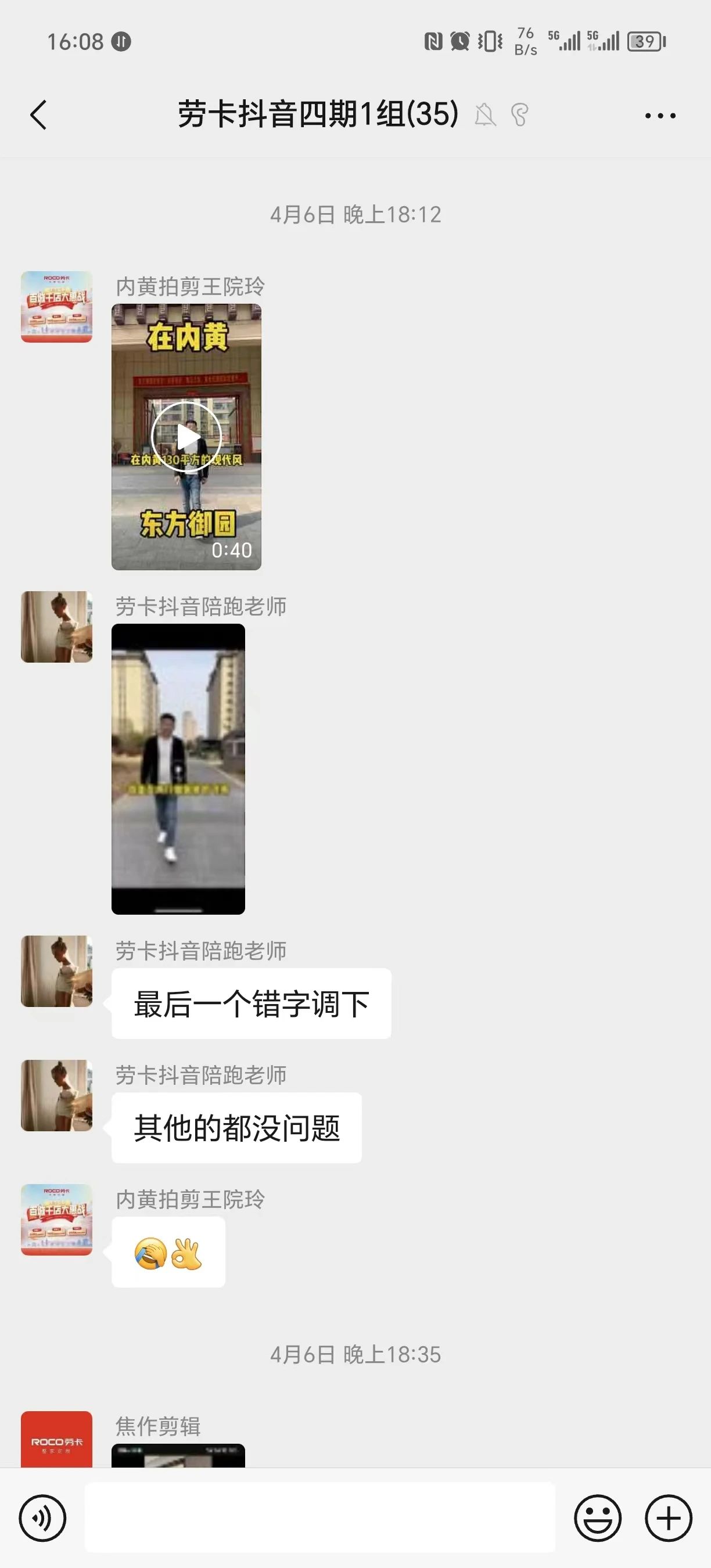Switch to voice message input
The height and width of the screenshot is (1568, 711).
pos(42,1518)
